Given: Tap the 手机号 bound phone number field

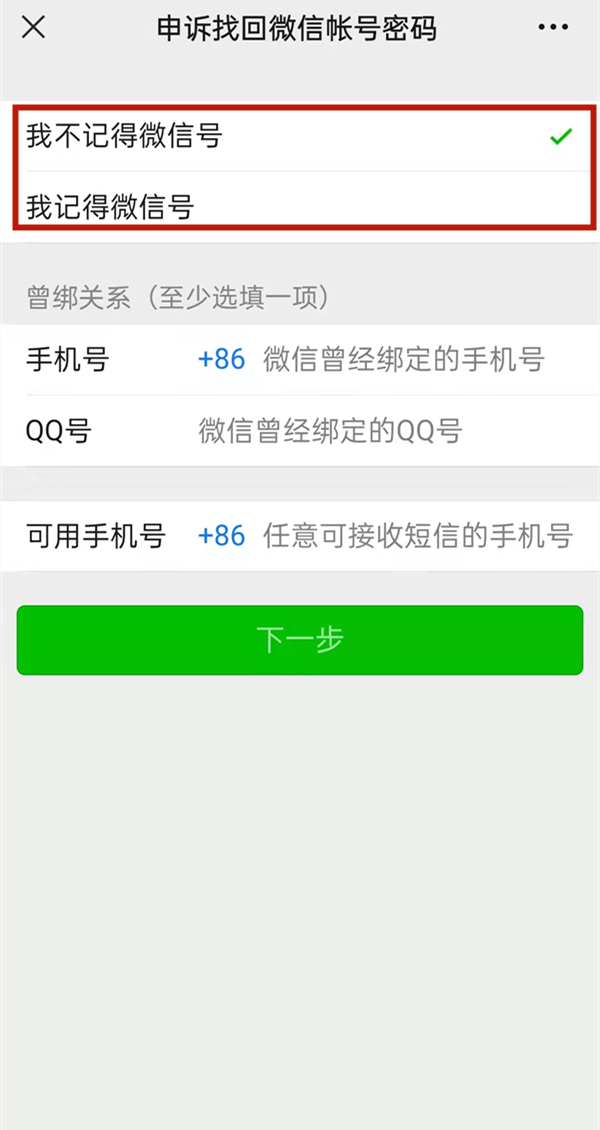Looking at the screenshot, I should (x=404, y=360).
